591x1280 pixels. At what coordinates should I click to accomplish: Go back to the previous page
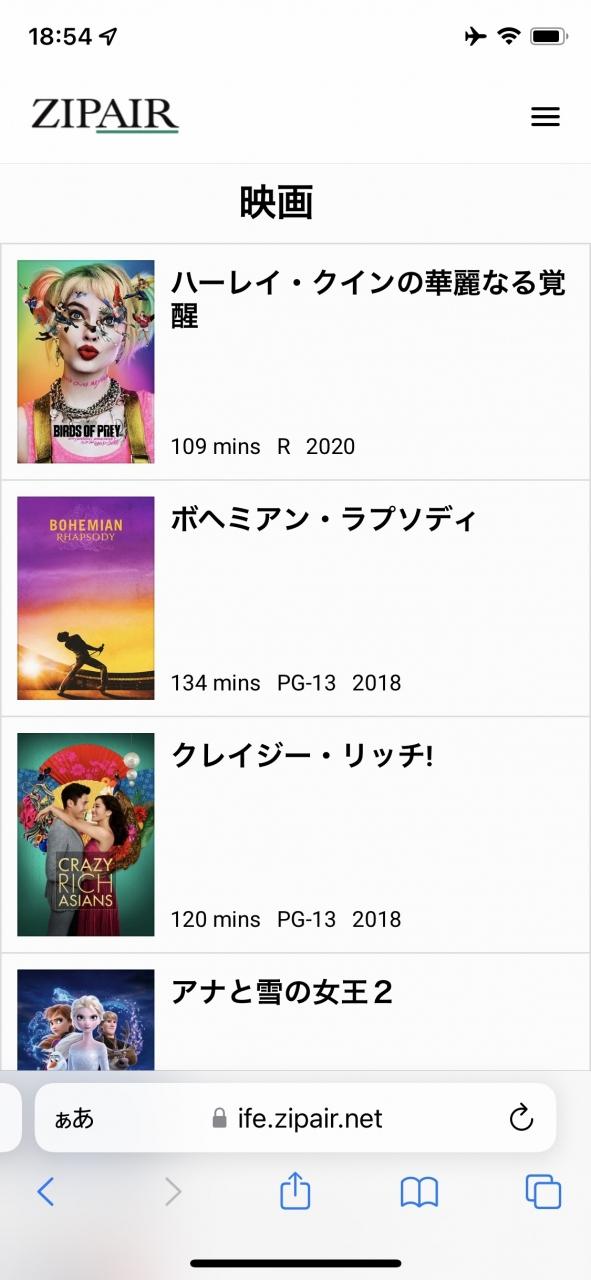point(45,1192)
